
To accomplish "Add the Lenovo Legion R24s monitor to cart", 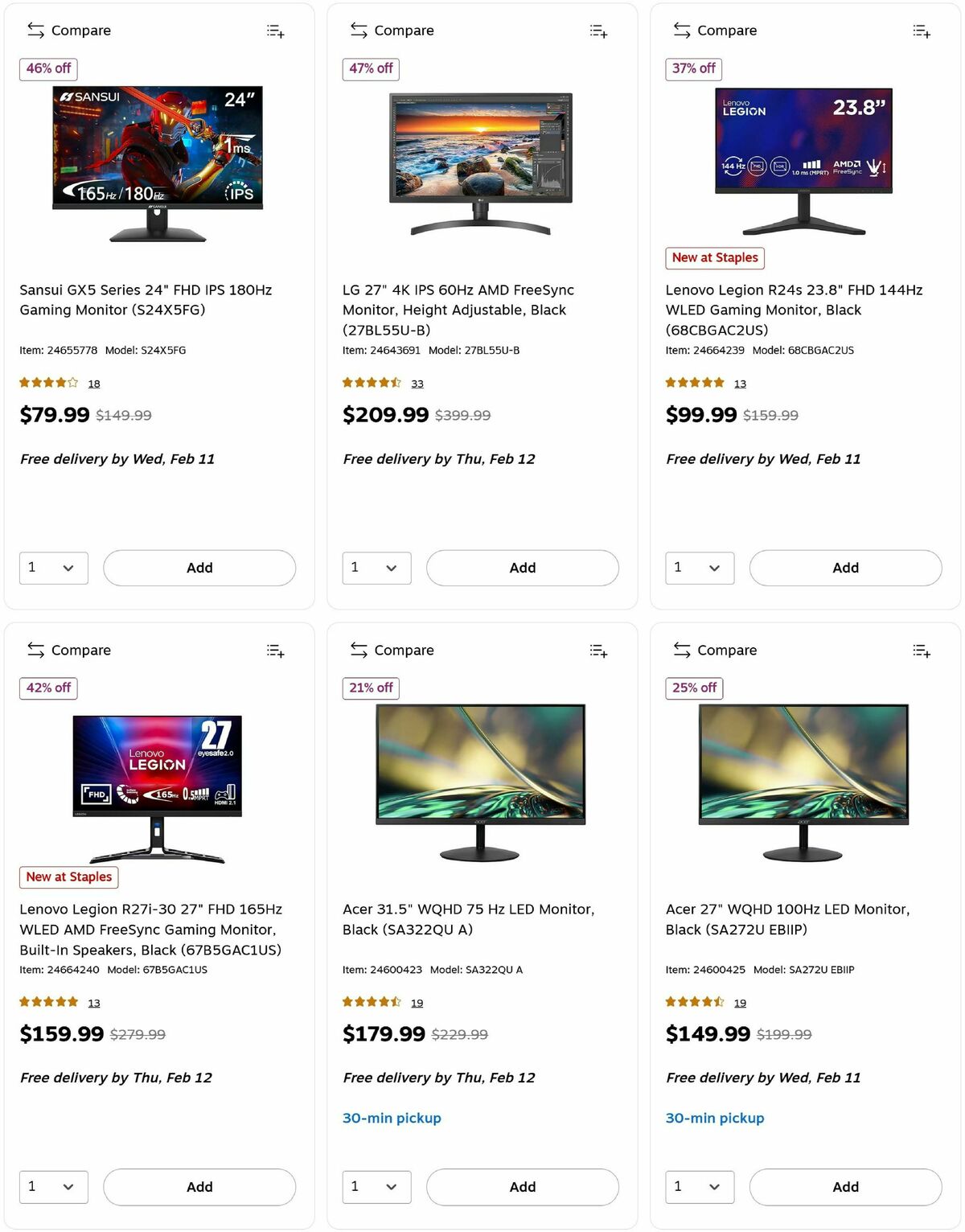I will point(845,568).
